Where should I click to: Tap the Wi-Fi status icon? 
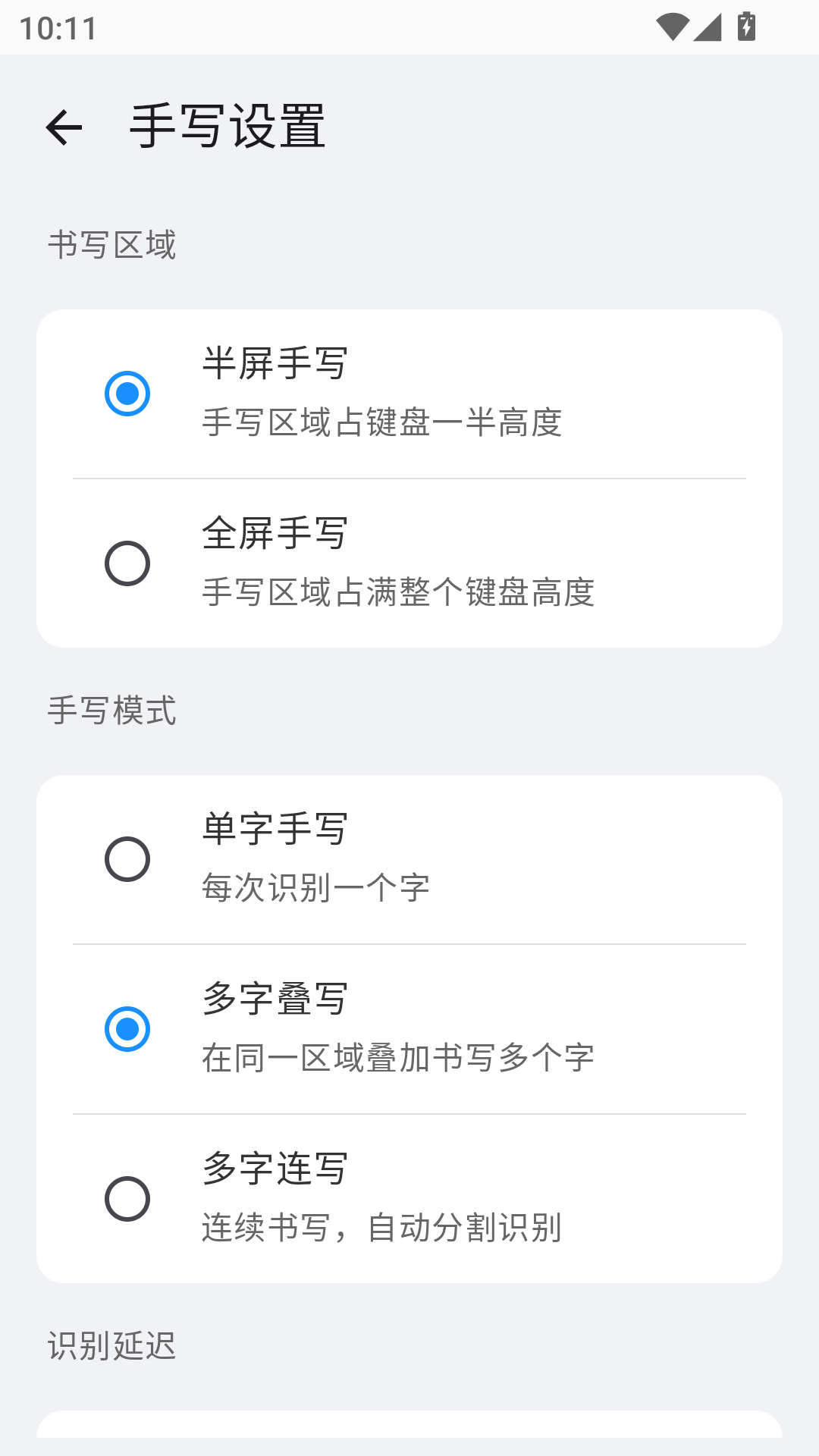coord(673,25)
